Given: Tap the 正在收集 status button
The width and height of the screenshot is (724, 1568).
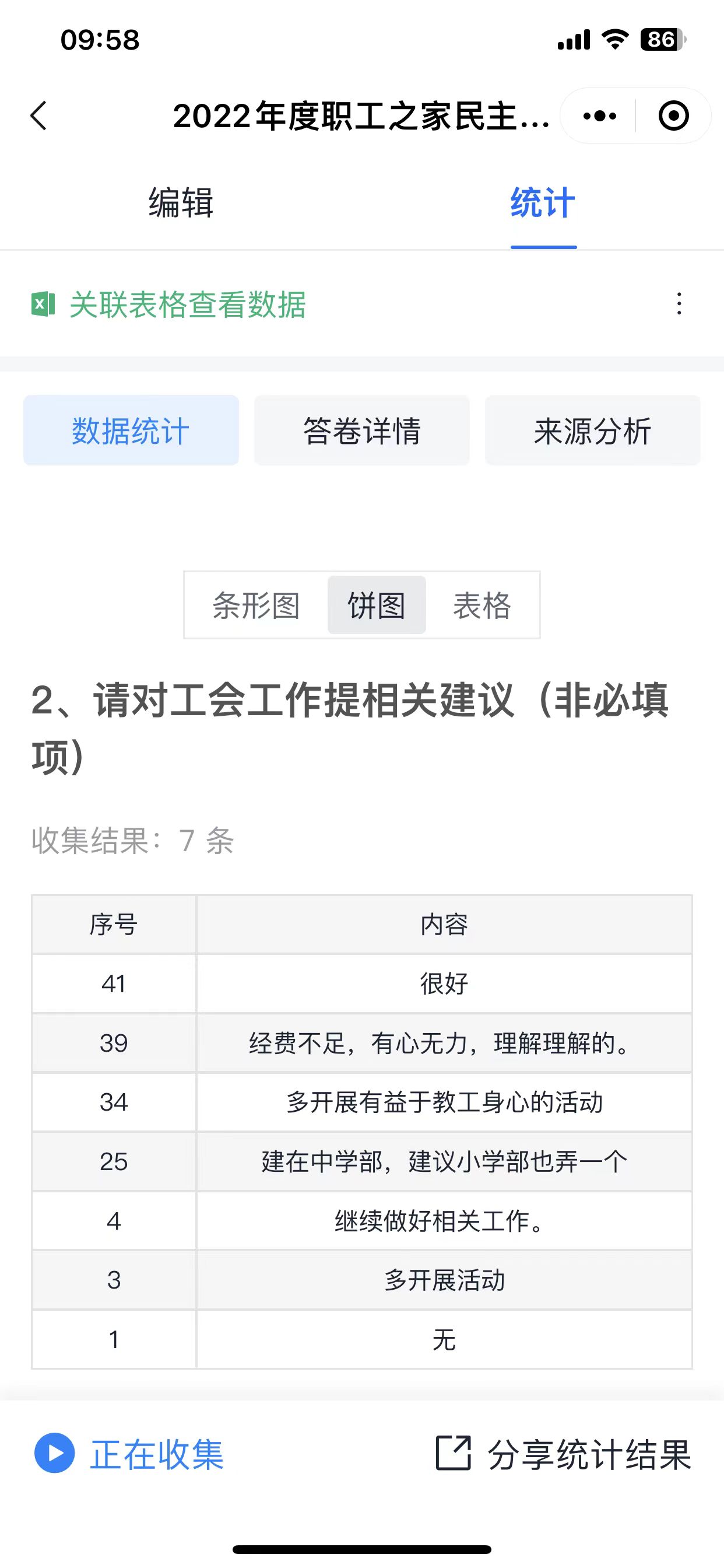Looking at the screenshot, I should 129,1454.
